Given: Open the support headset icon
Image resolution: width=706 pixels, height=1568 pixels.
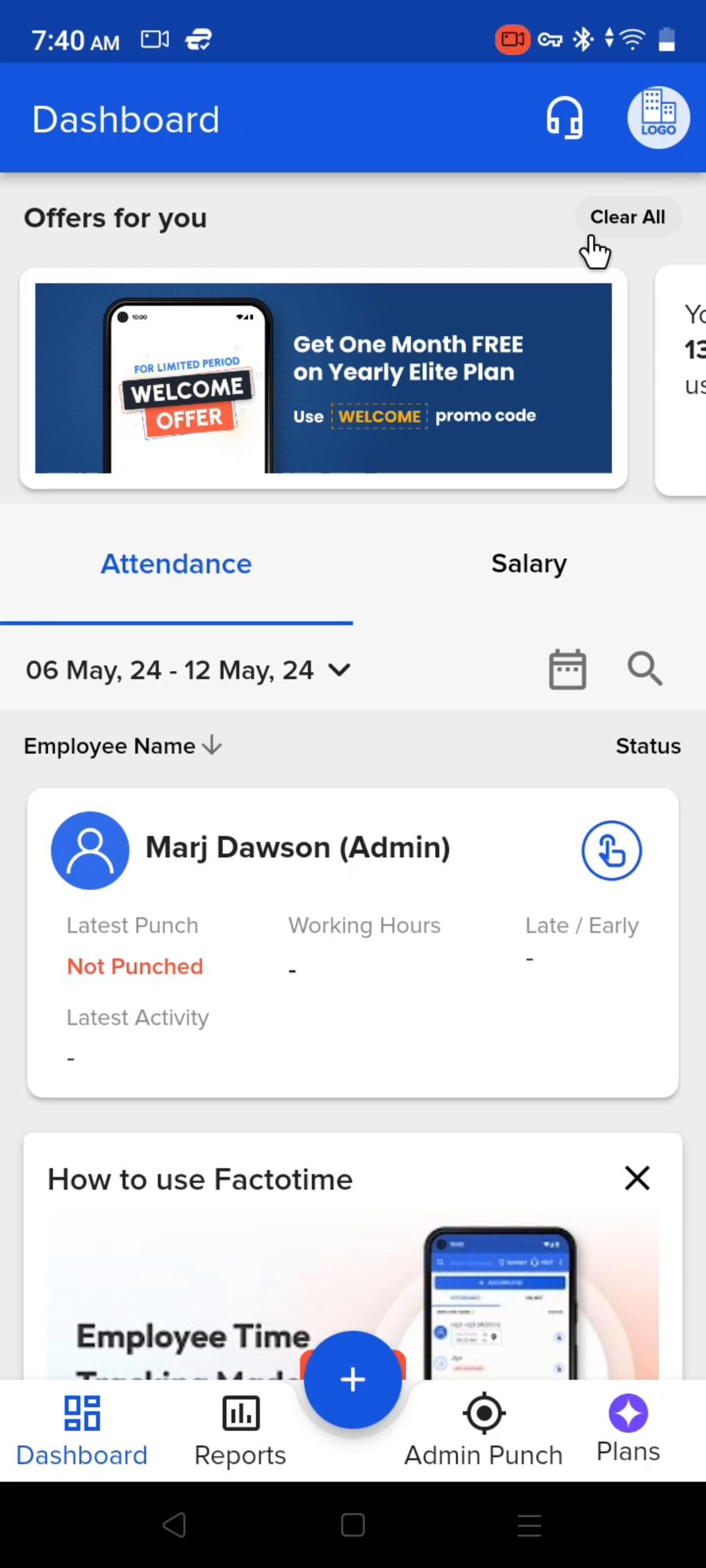Looking at the screenshot, I should pyautogui.click(x=565, y=118).
